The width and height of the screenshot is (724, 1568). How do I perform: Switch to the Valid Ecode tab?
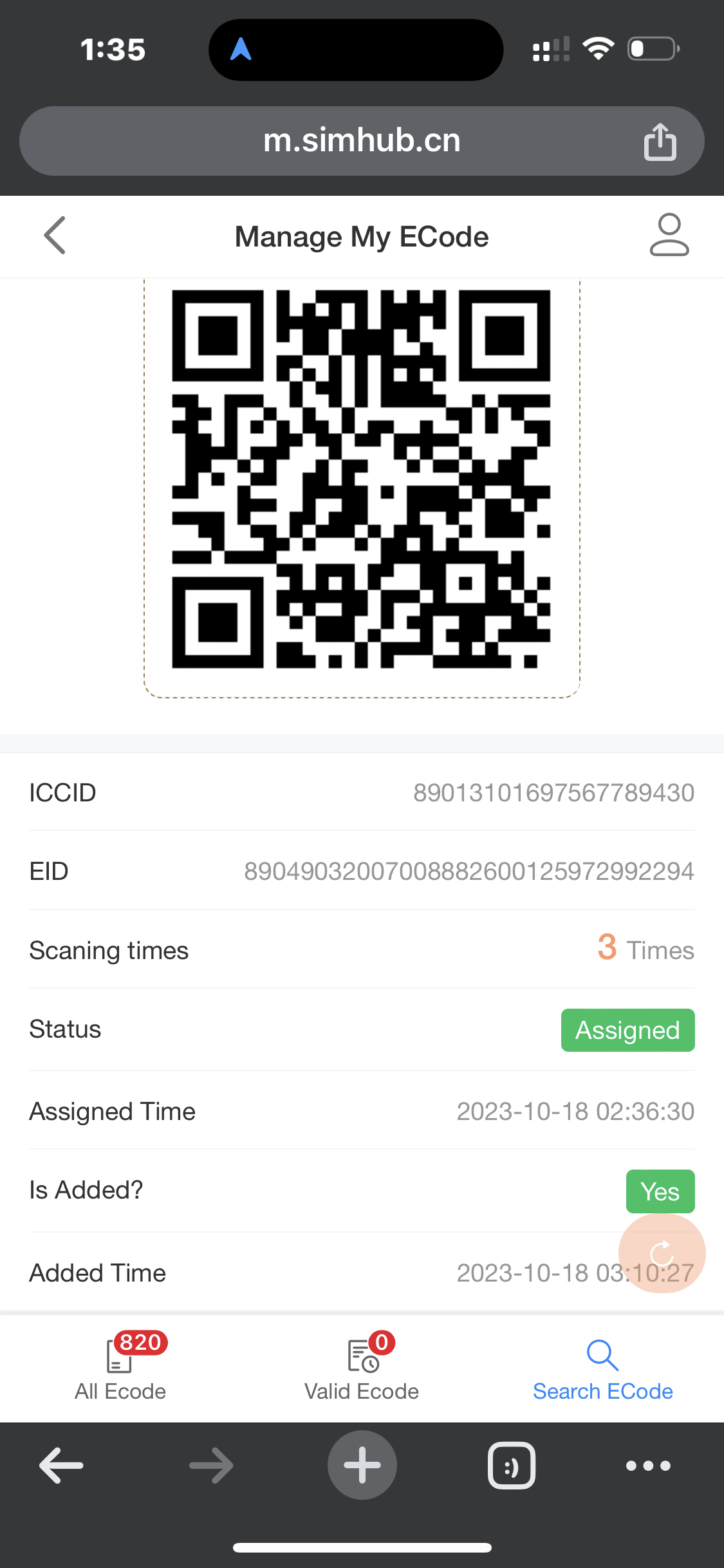(362, 1367)
